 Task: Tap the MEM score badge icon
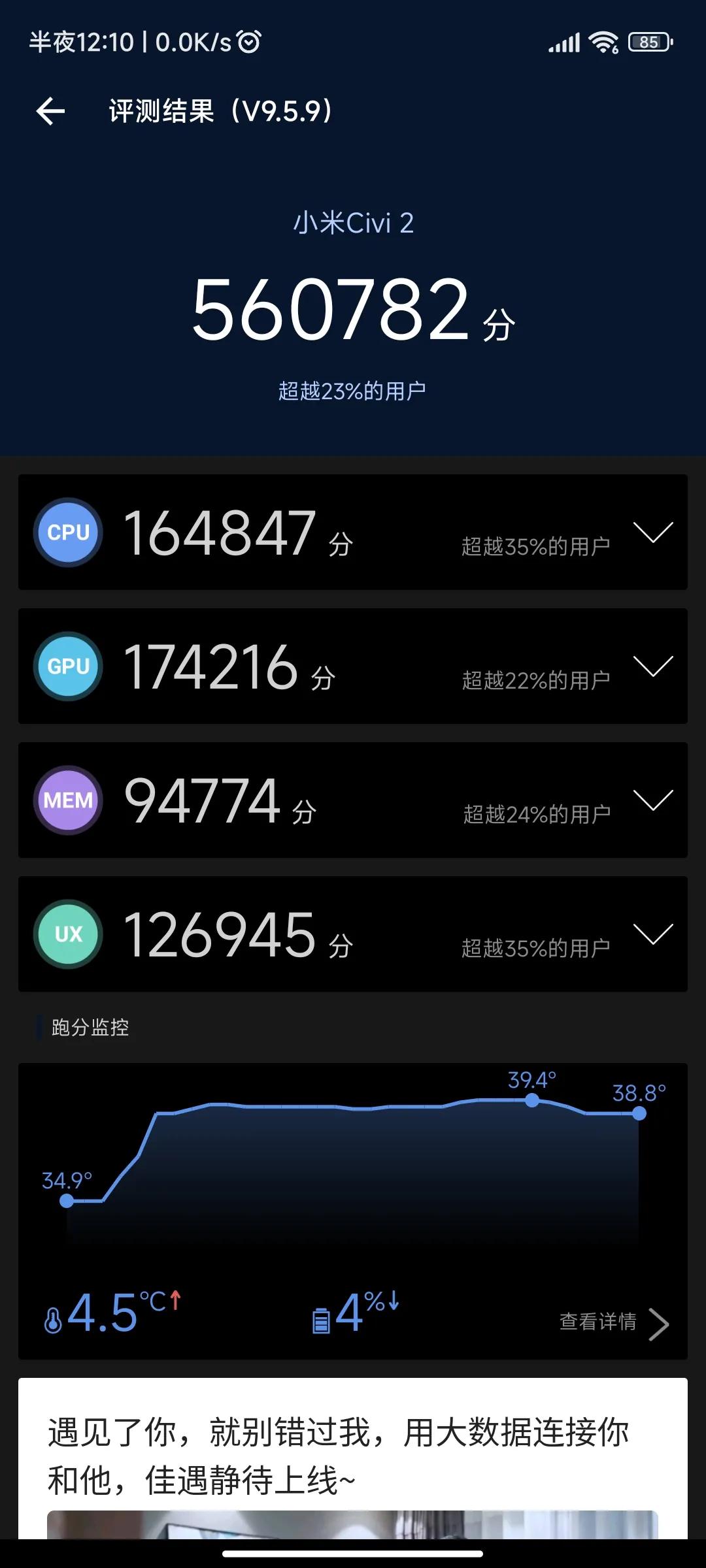tap(67, 800)
